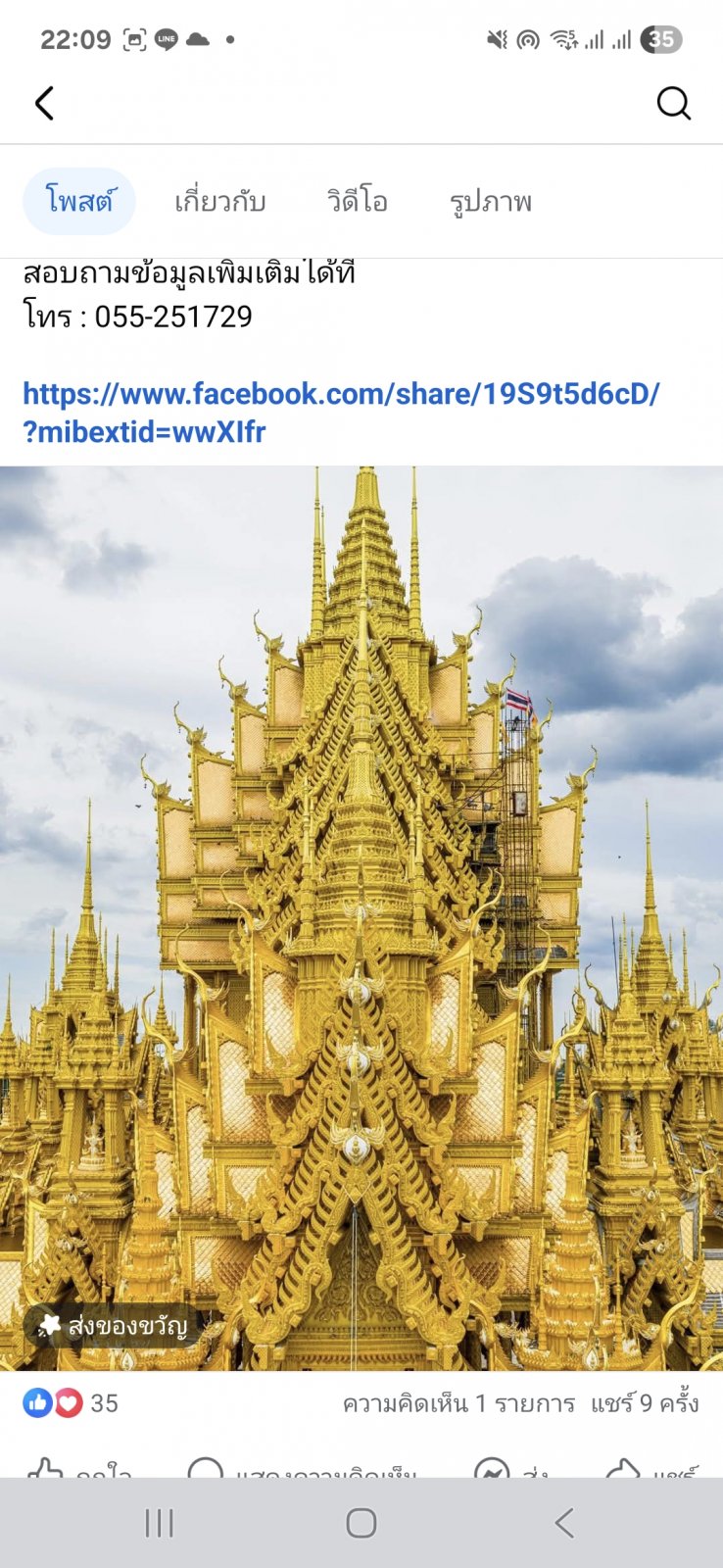Open ความคิดเห็น 1 รายการ comments
Screen dimensions: 723x1568
click(458, 1403)
